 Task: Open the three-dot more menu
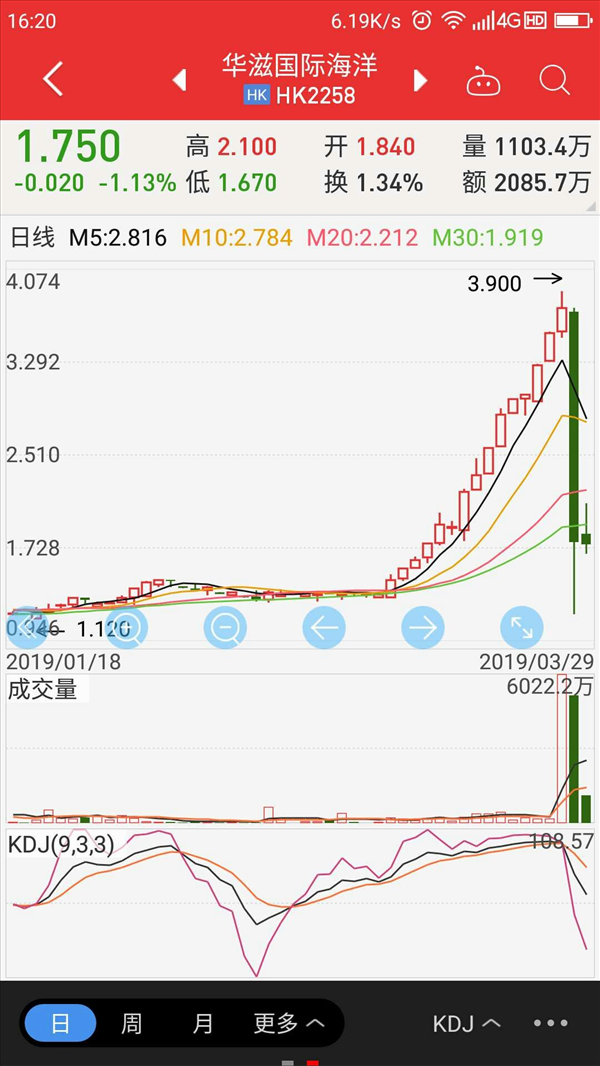tap(551, 1023)
